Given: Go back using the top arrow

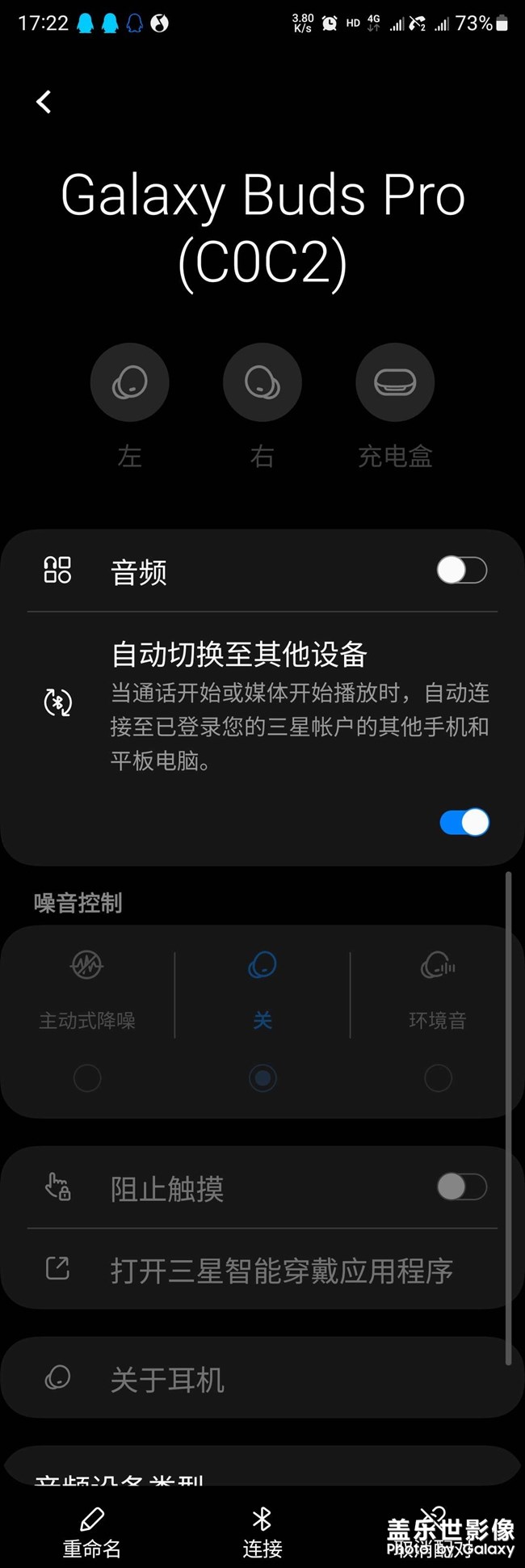Looking at the screenshot, I should coord(44,102).
